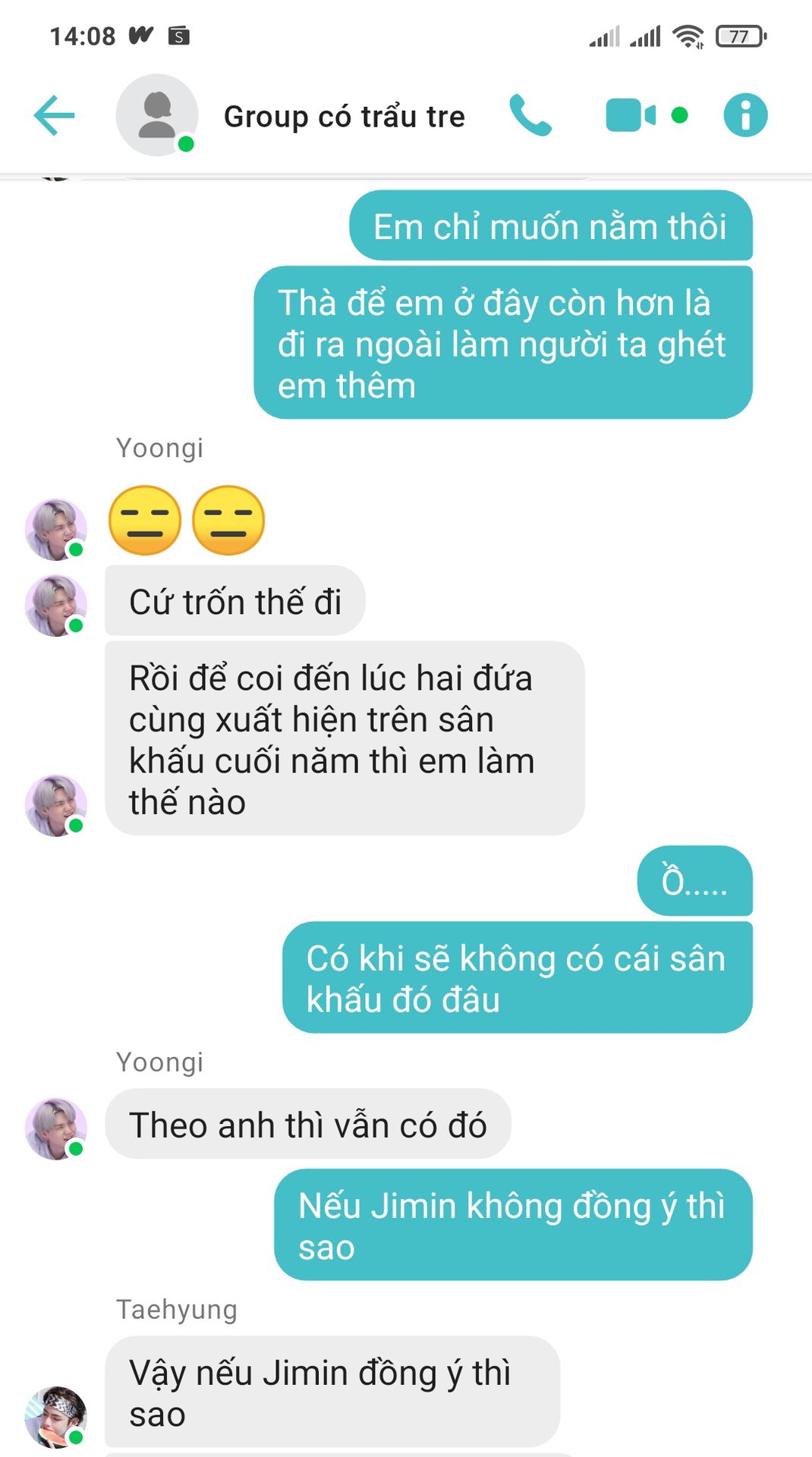Tap Yoongi's avatar next to Theo anh message
The width and height of the screenshot is (812, 1457).
coord(56,1128)
